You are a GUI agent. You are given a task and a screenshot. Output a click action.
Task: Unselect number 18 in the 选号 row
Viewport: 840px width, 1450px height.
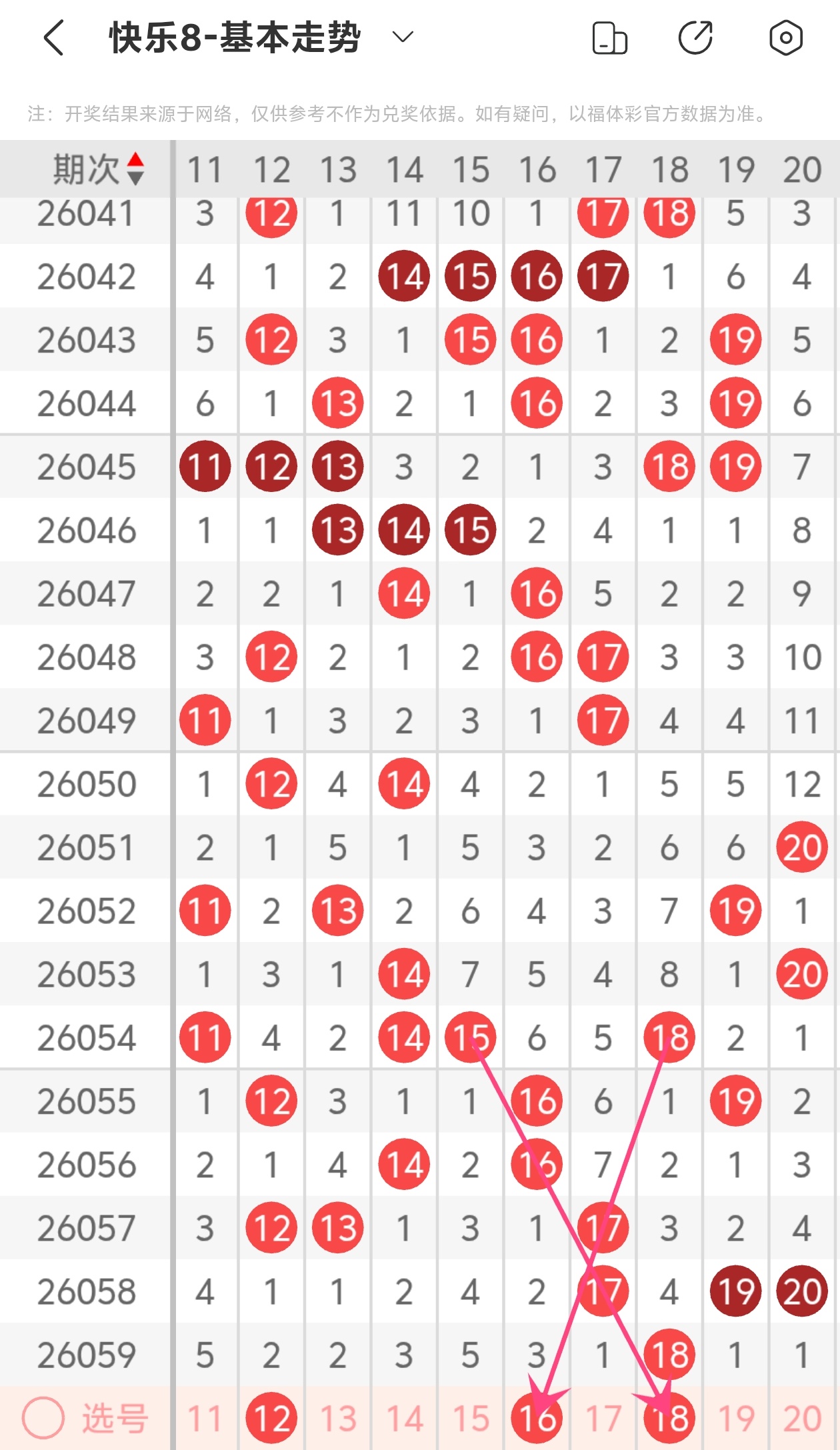click(x=670, y=1418)
